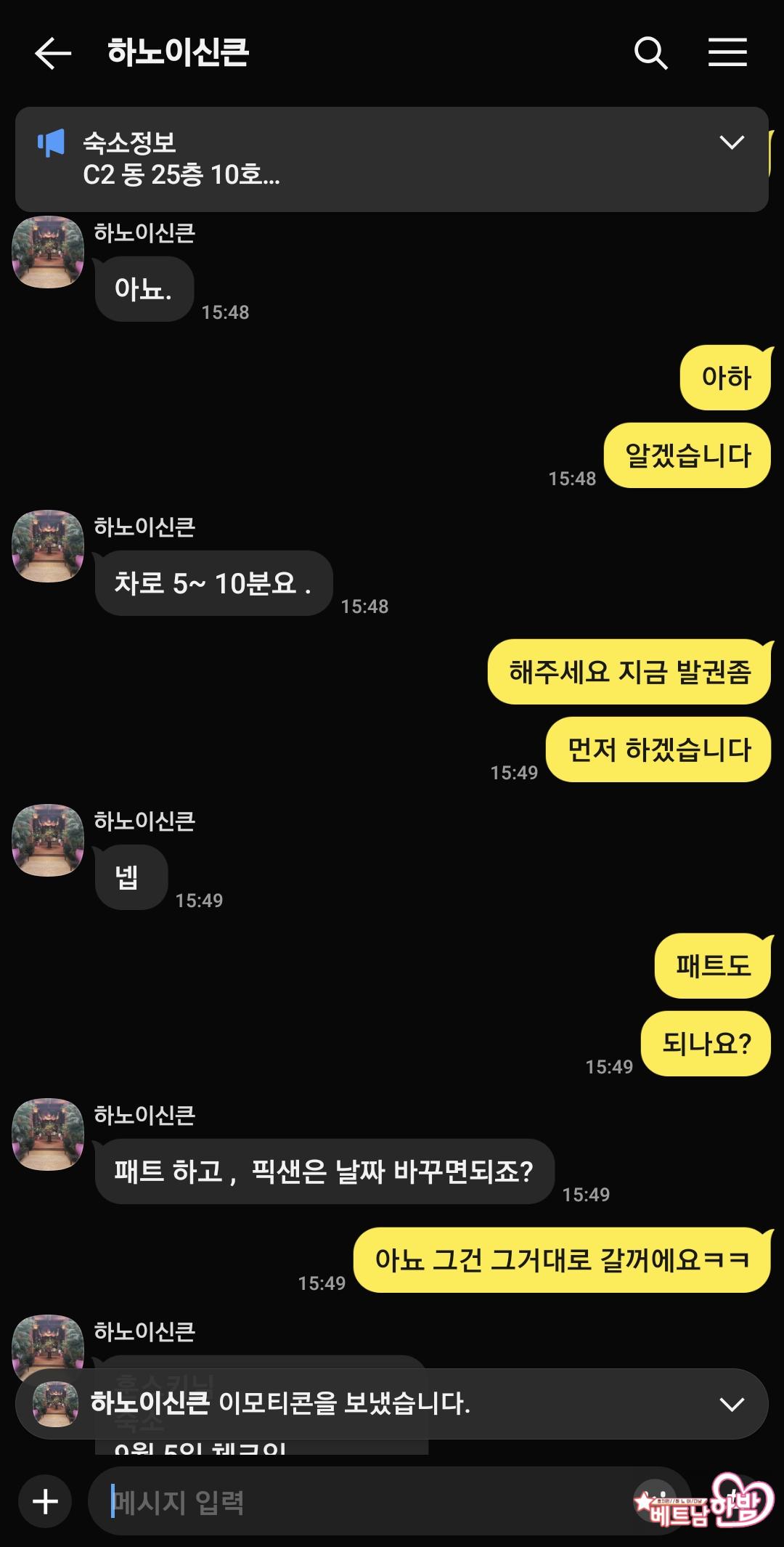Jump to the new emoticon message preview

pos(392,1403)
